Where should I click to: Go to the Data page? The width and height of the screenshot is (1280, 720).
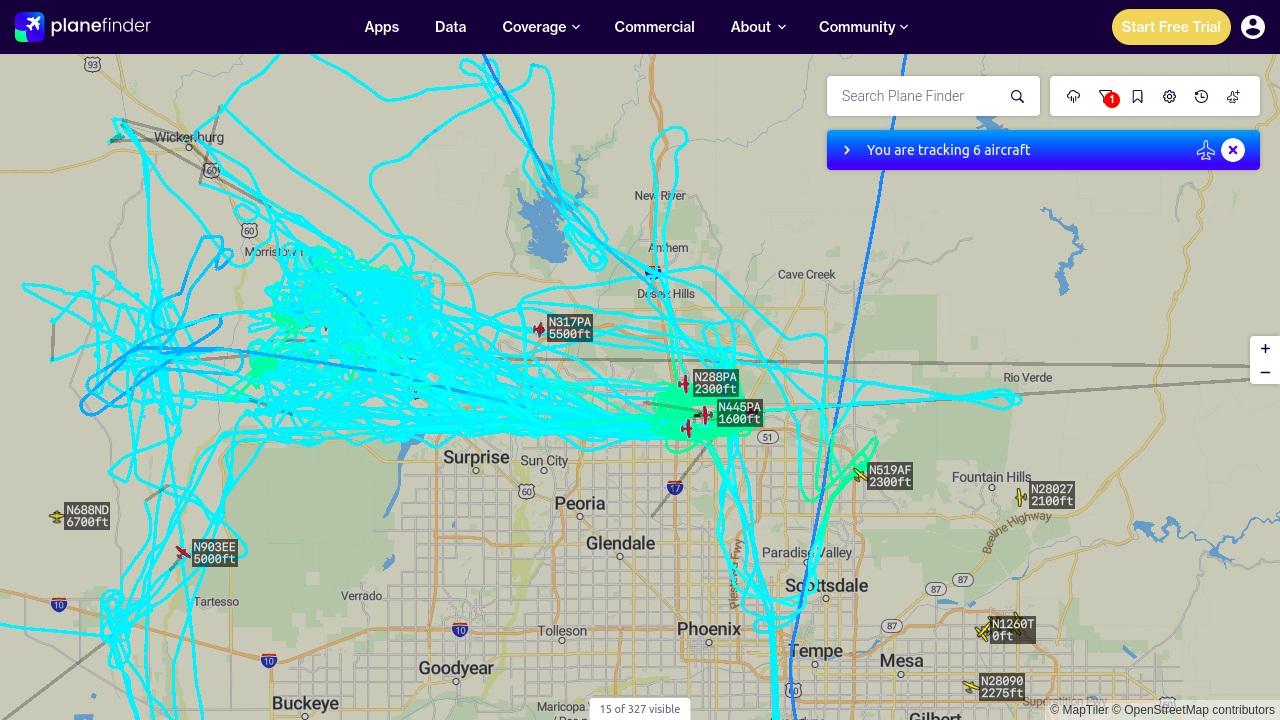click(x=451, y=27)
